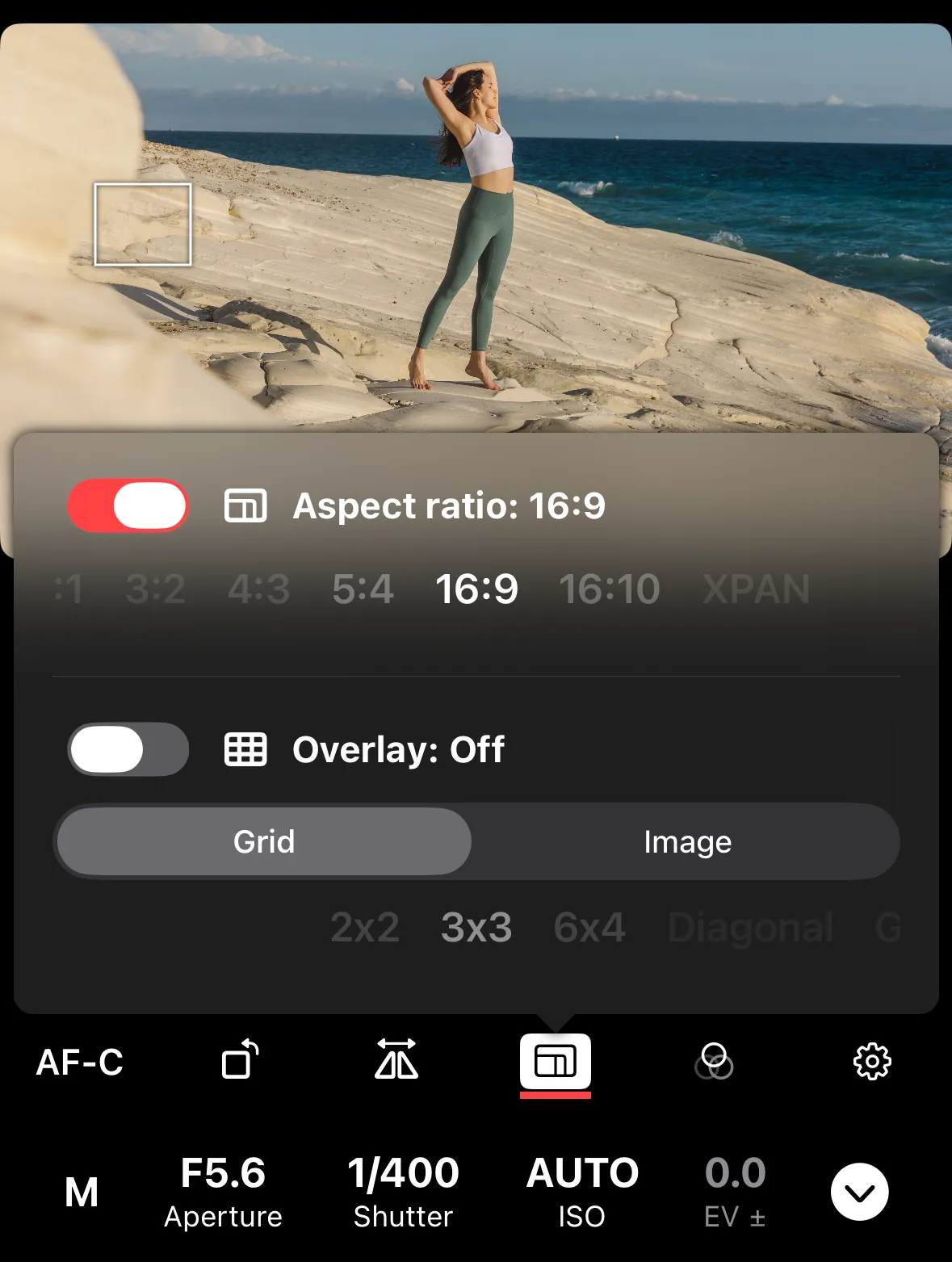The width and height of the screenshot is (952, 1262).
Task: Select the Grid overlay segment
Action: 264,842
